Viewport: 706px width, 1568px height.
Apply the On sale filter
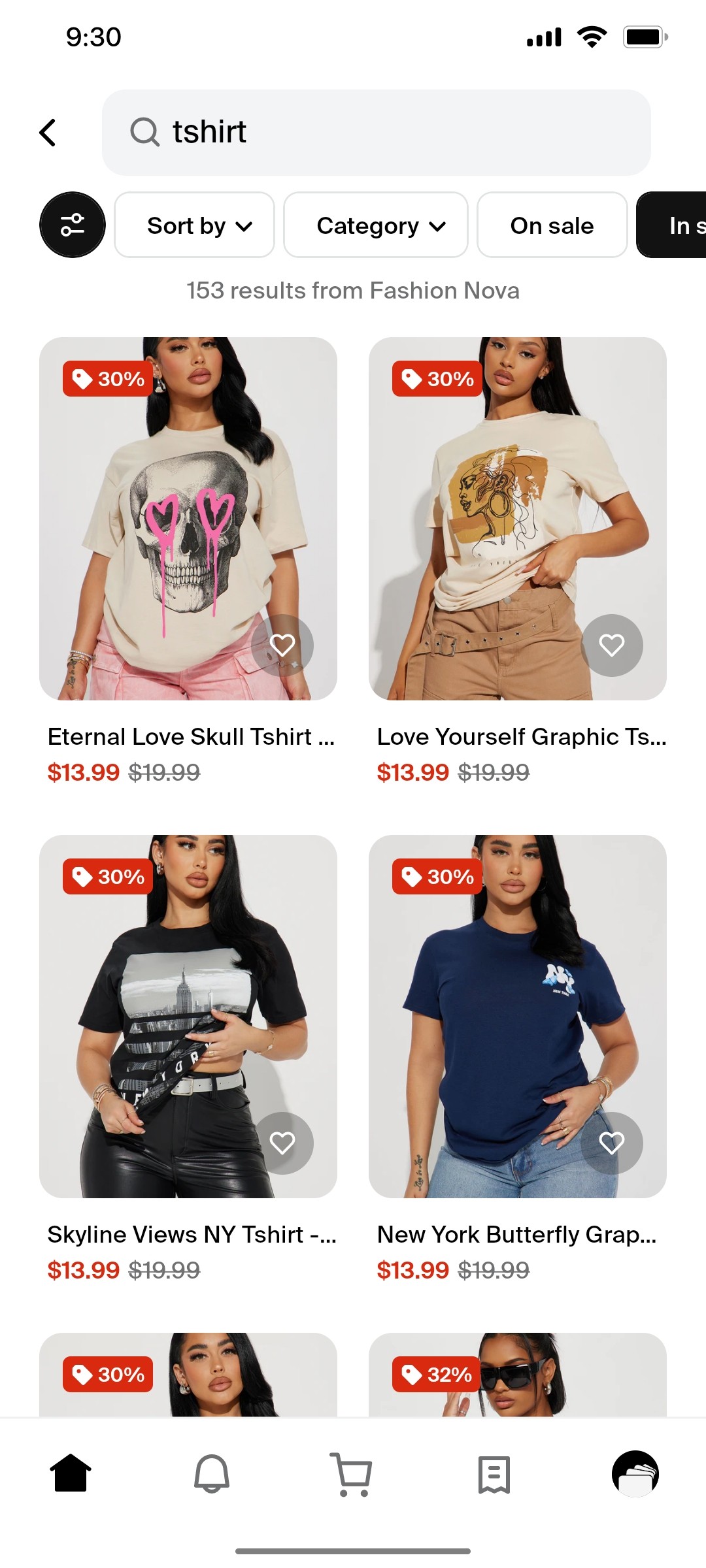(x=552, y=225)
